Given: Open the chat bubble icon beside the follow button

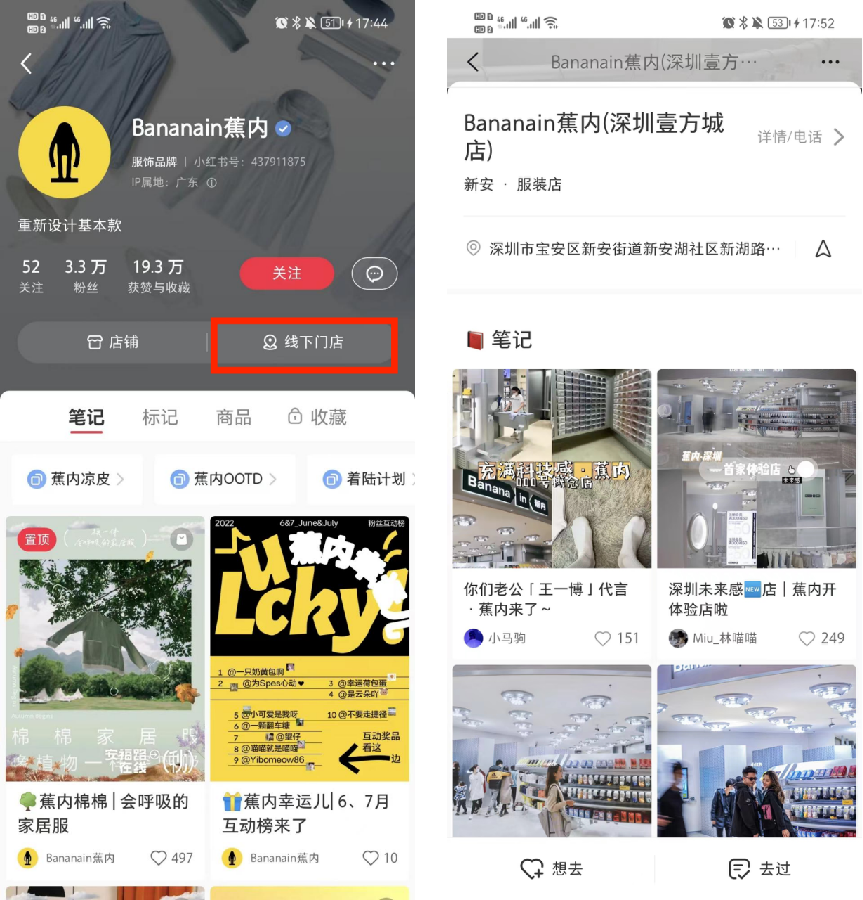Looking at the screenshot, I should coord(375,273).
